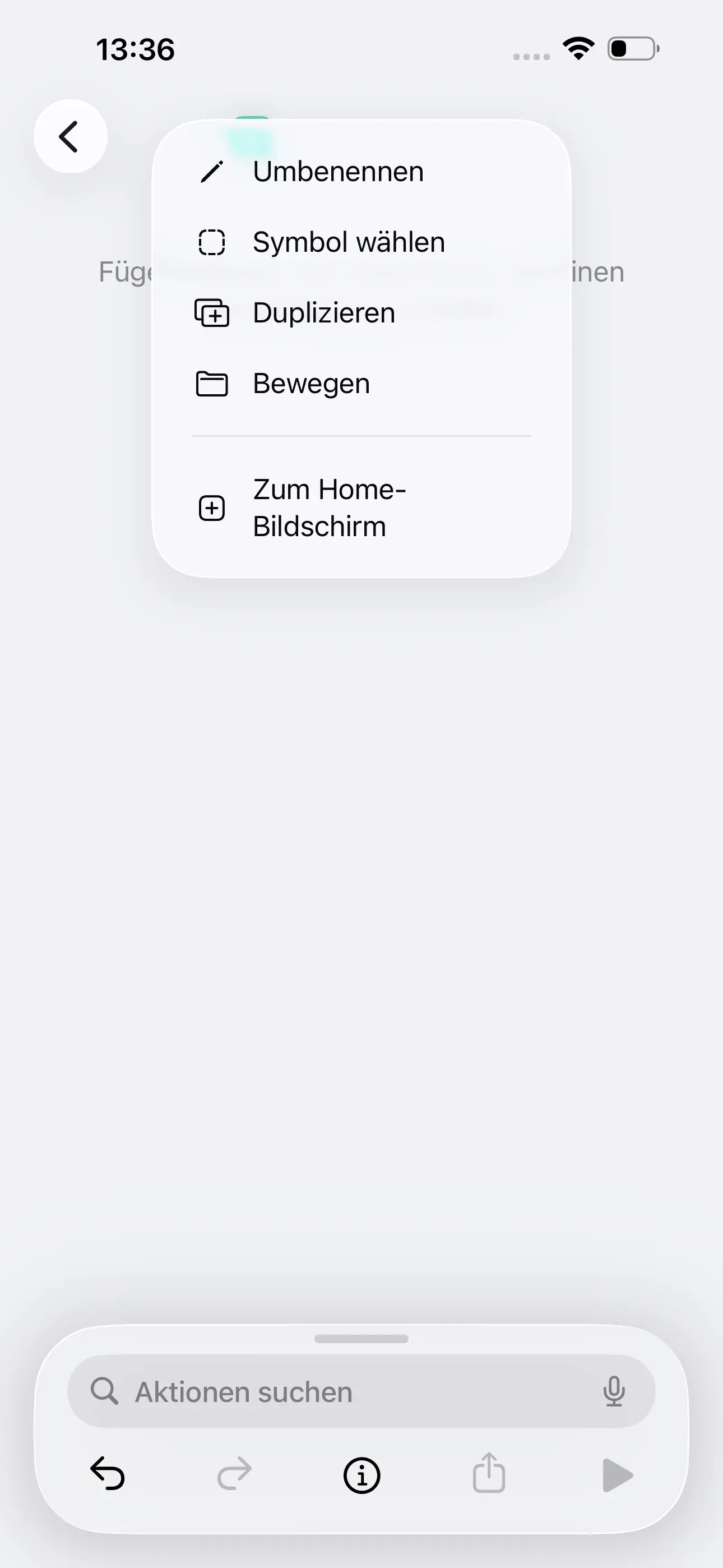Go back using the chevron button
Viewport: 723px width, 1568px height.
click(x=70, y=136)
